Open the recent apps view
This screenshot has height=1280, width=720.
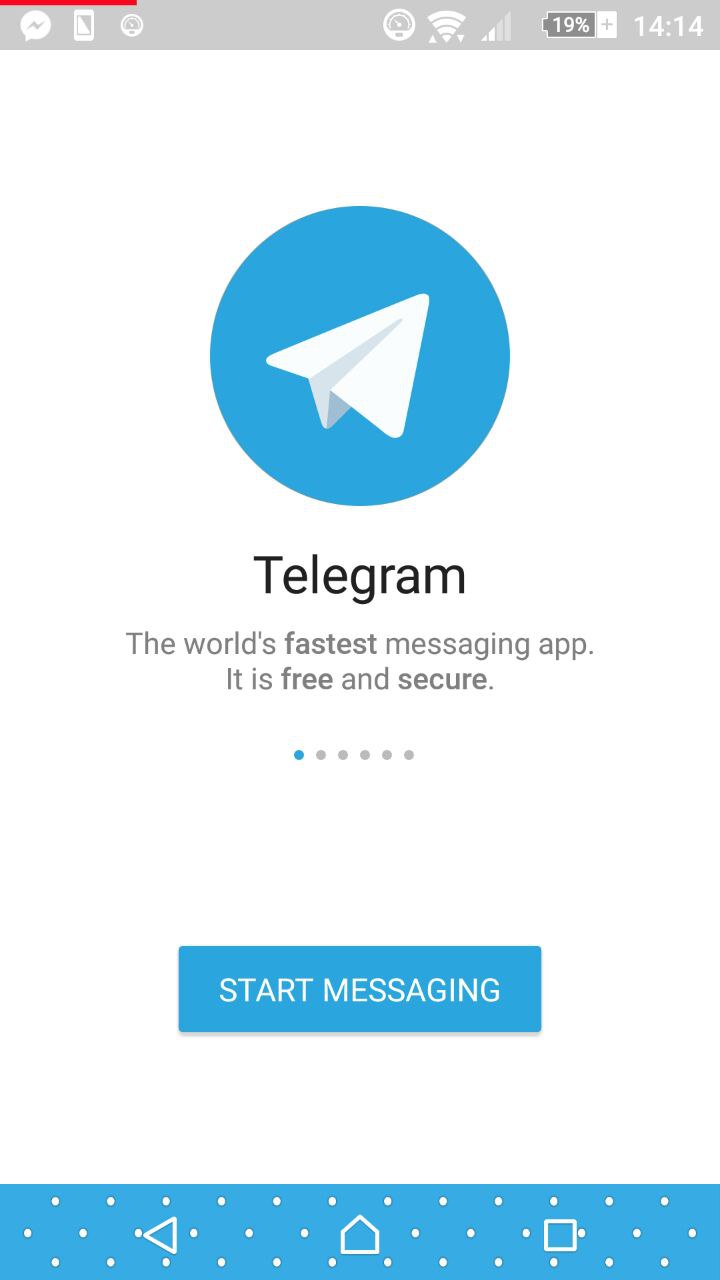(x=560, y=1236)
